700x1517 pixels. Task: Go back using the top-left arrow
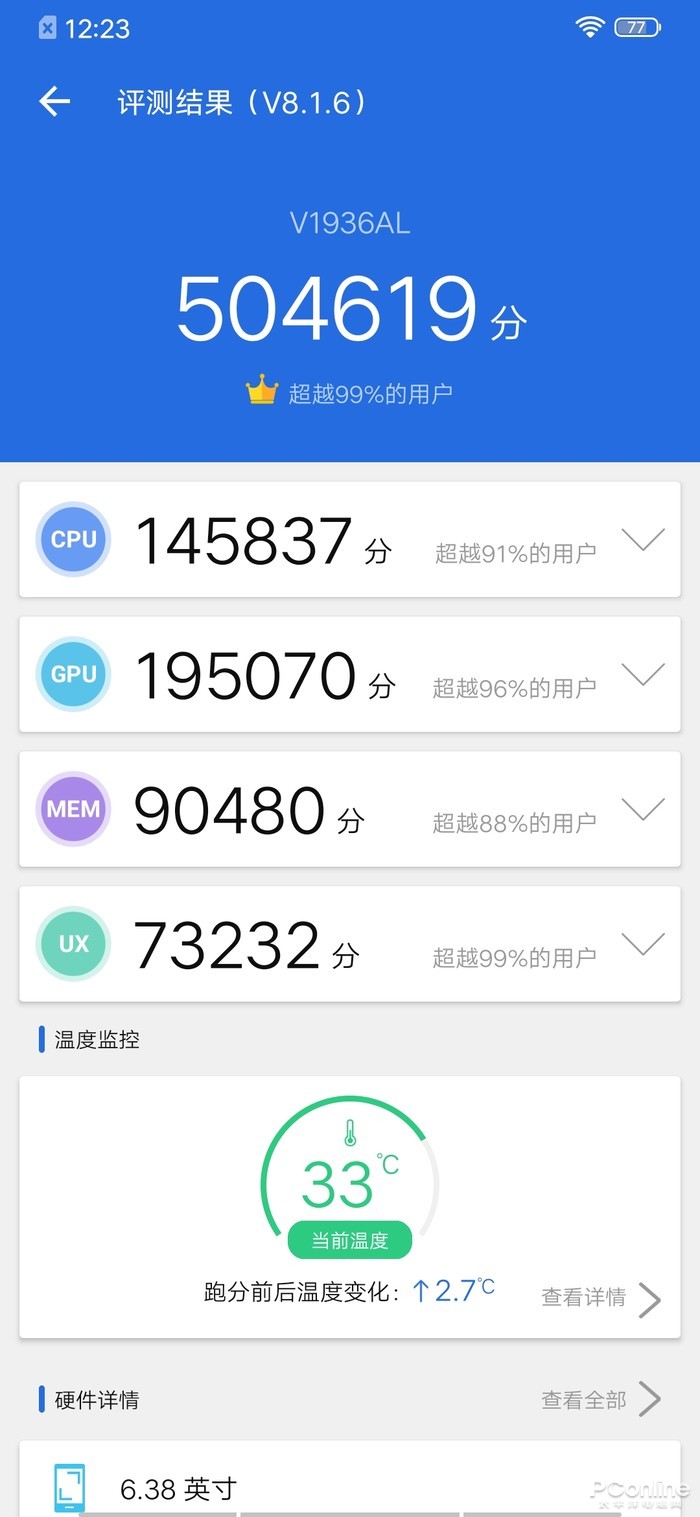point(54,101)
